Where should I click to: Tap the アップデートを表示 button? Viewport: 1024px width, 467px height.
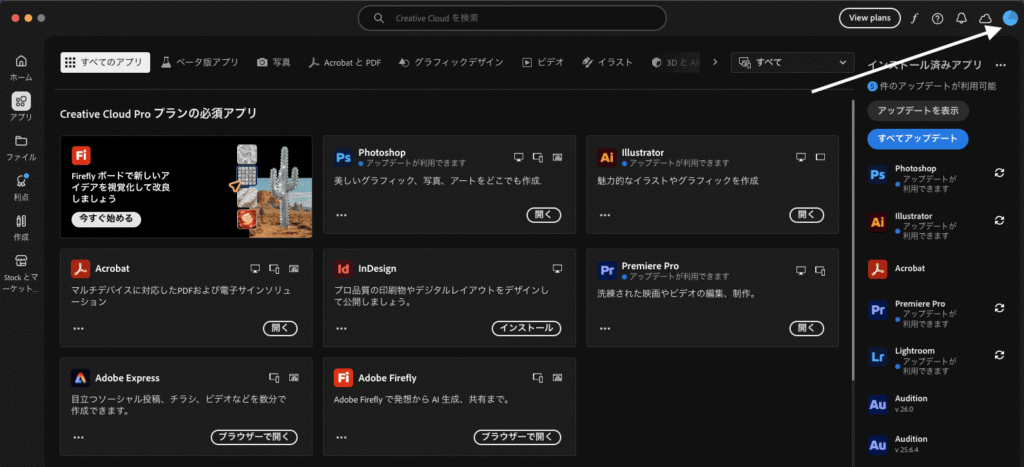point(917,110)
